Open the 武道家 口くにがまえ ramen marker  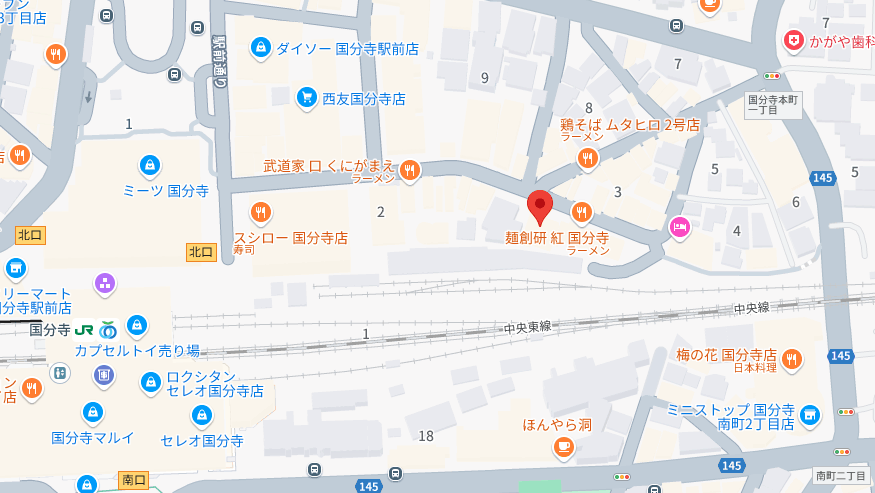point(409,172)
